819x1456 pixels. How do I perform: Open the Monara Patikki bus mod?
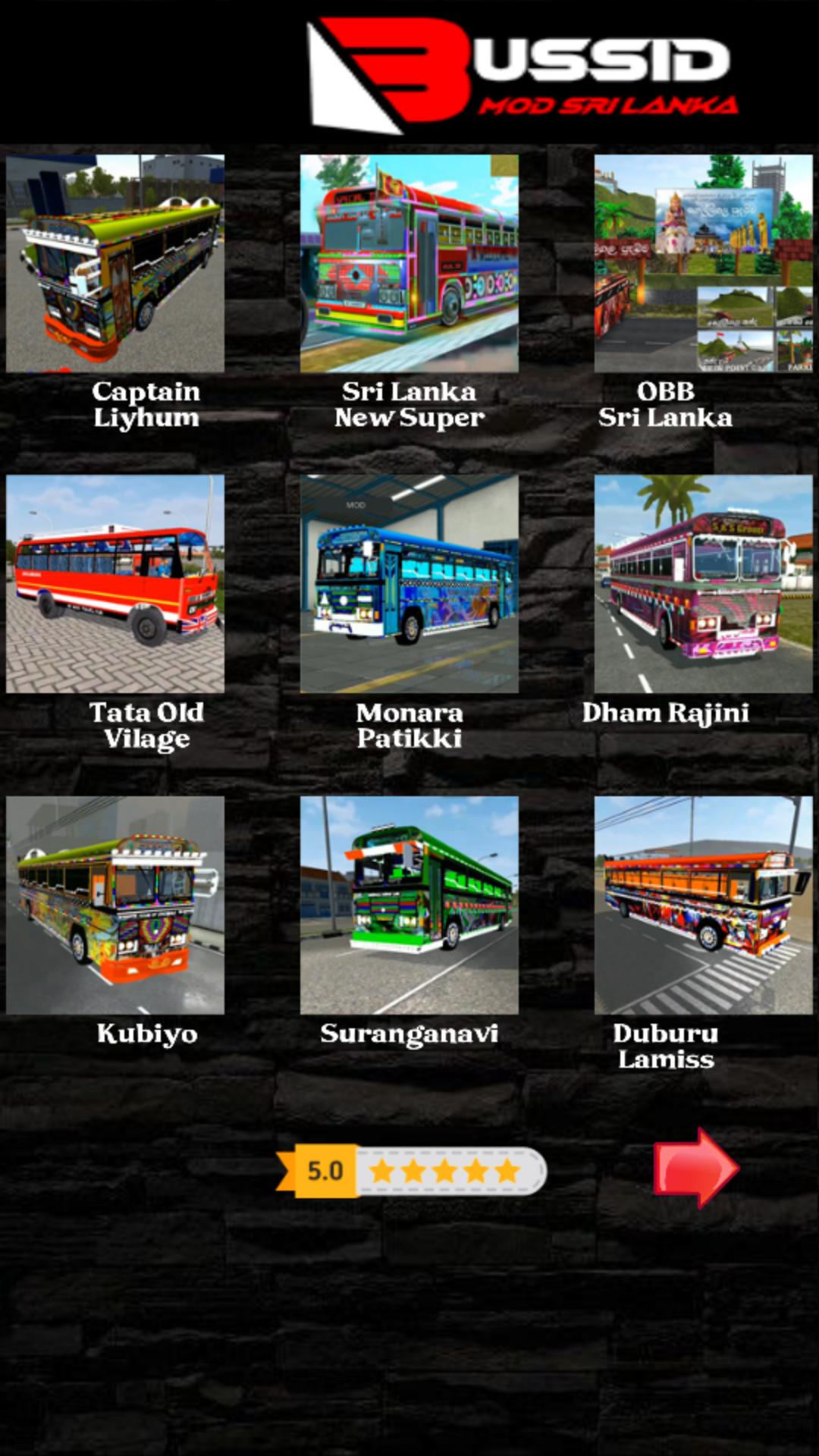[409, 584]
